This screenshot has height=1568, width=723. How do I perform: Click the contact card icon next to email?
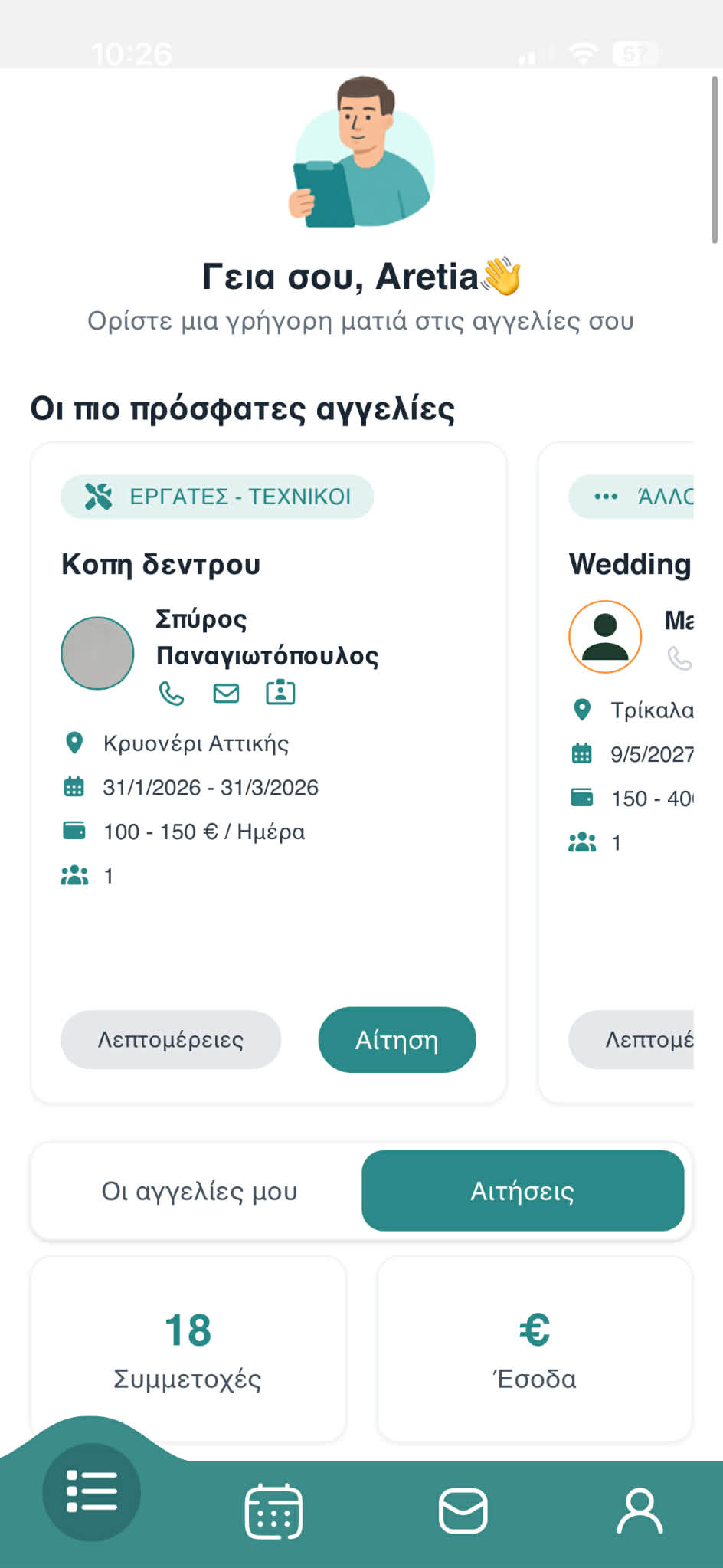pyautogui.click(x=281, y=692)
